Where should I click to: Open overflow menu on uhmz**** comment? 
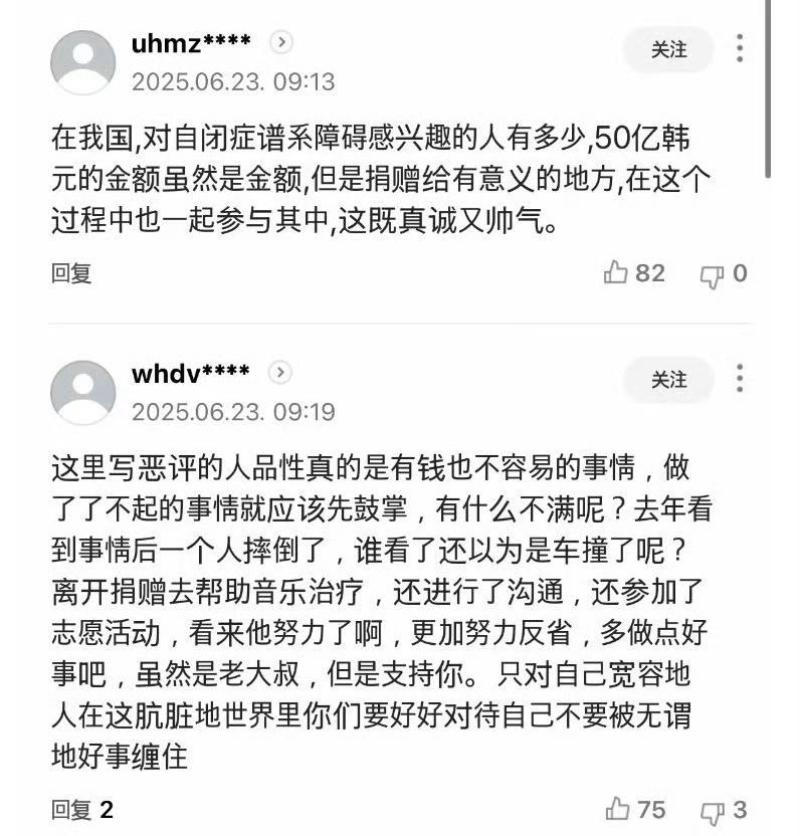[x=740, y=50]
